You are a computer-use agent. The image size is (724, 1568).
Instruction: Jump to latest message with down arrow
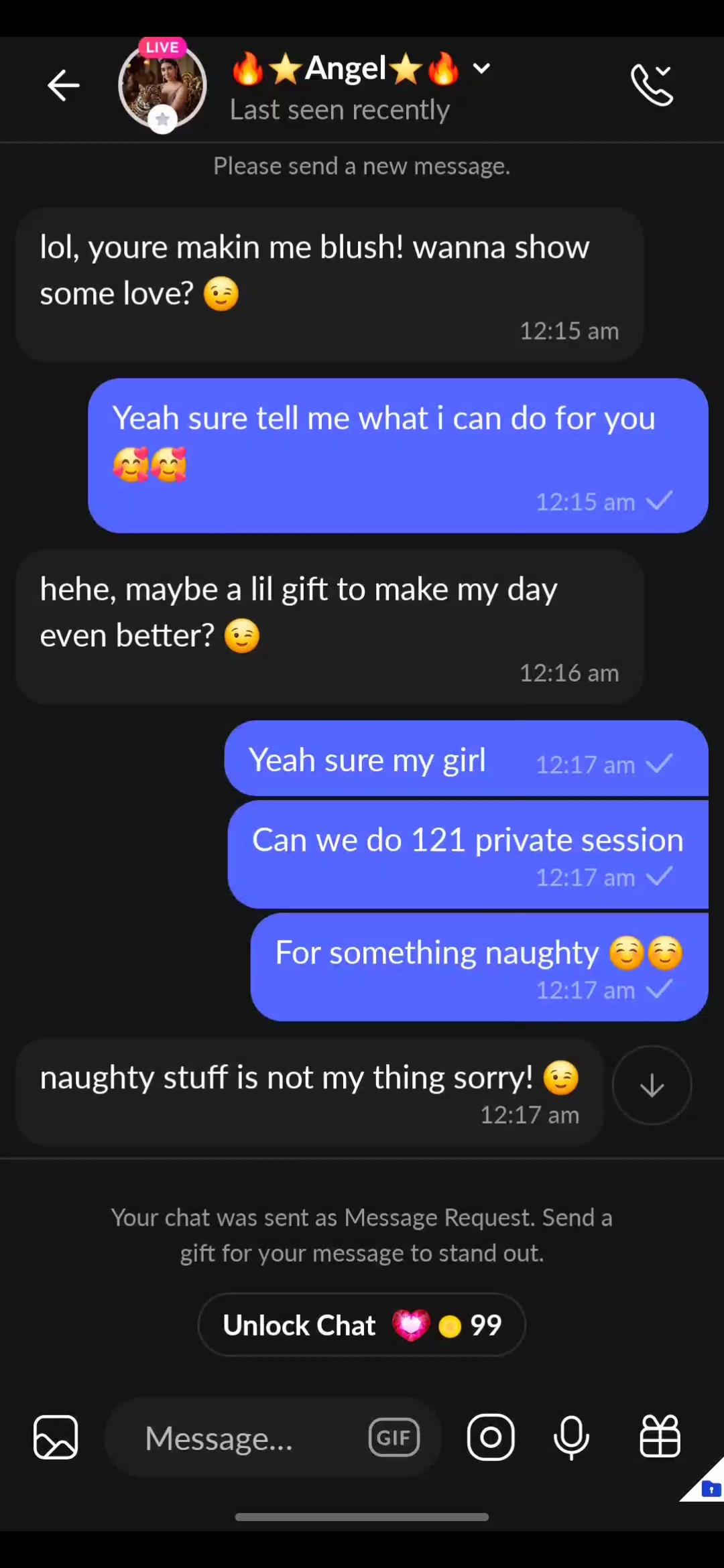[652, 1085]
